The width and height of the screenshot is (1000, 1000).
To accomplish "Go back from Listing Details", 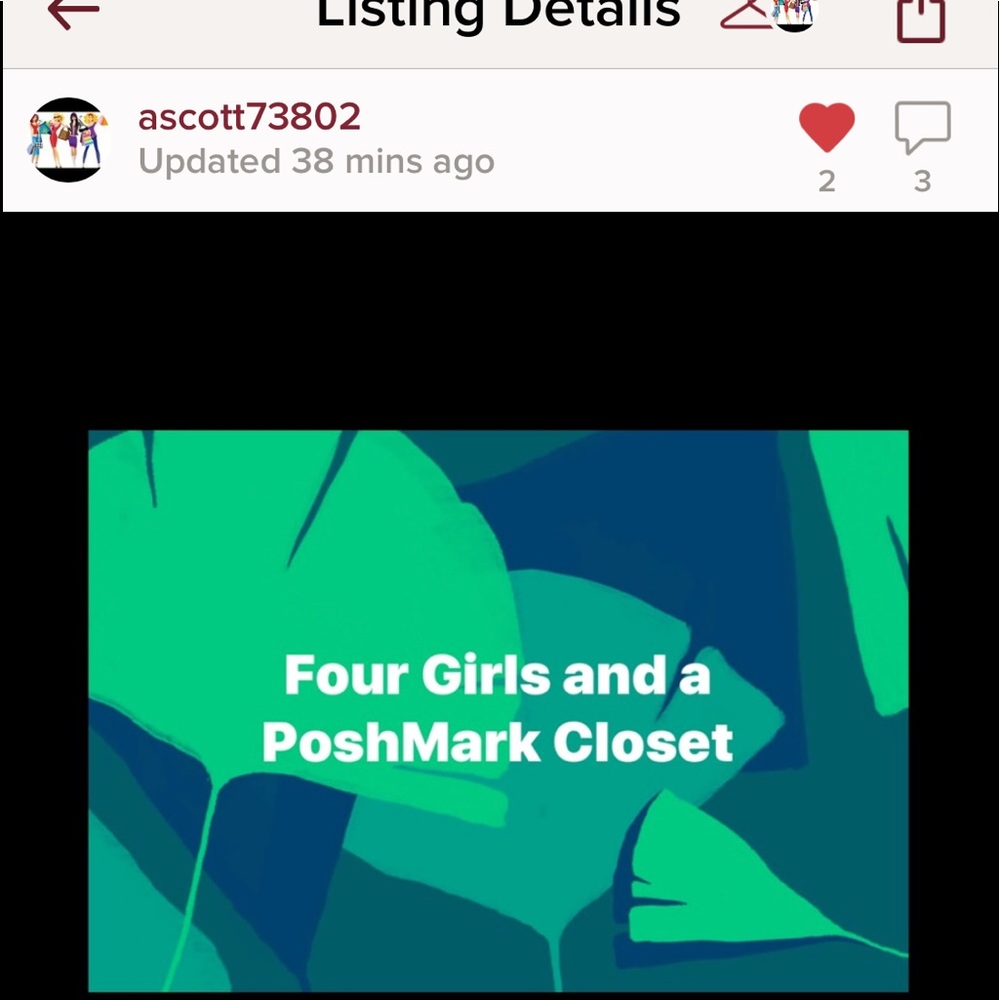I will tap(73, 14).
